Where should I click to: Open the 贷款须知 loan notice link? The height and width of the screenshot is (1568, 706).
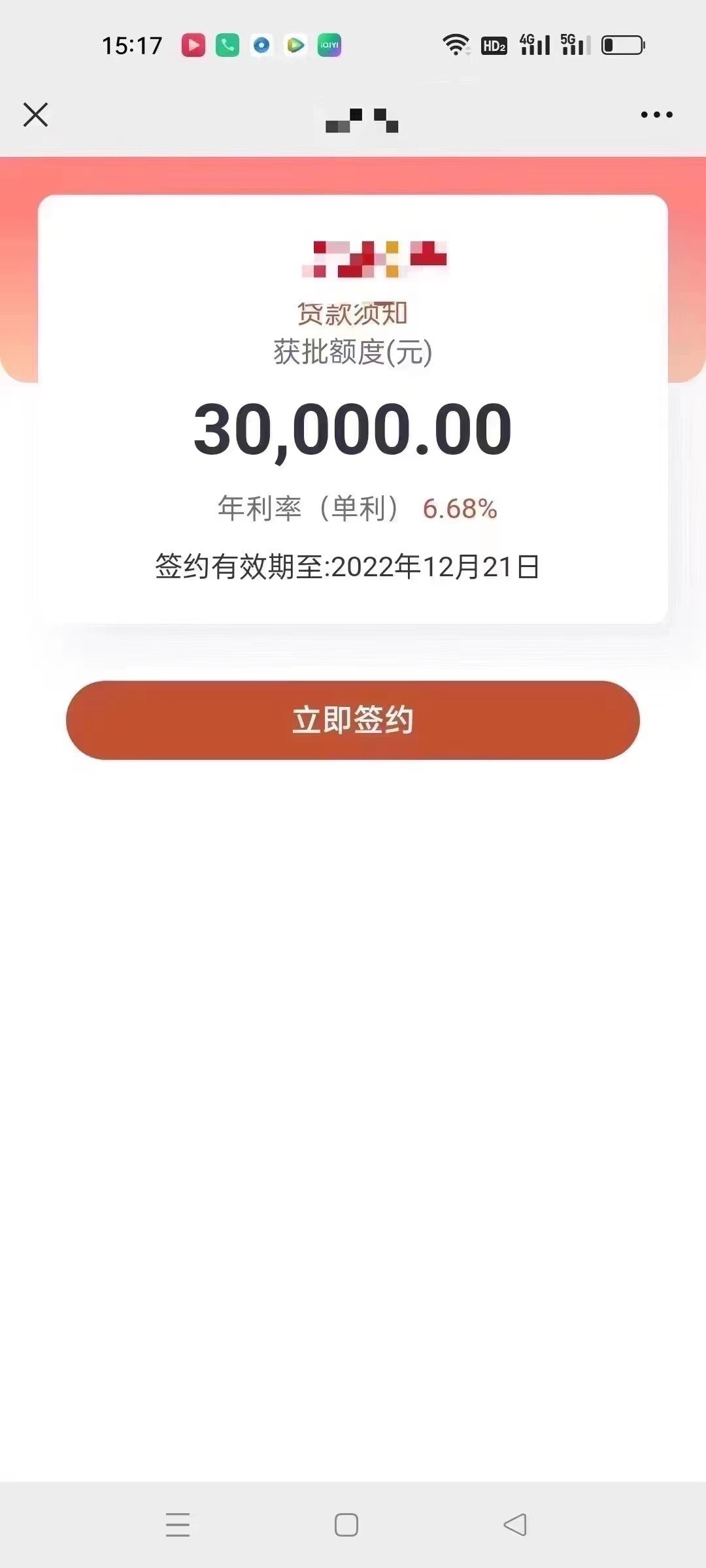(352, 314)
